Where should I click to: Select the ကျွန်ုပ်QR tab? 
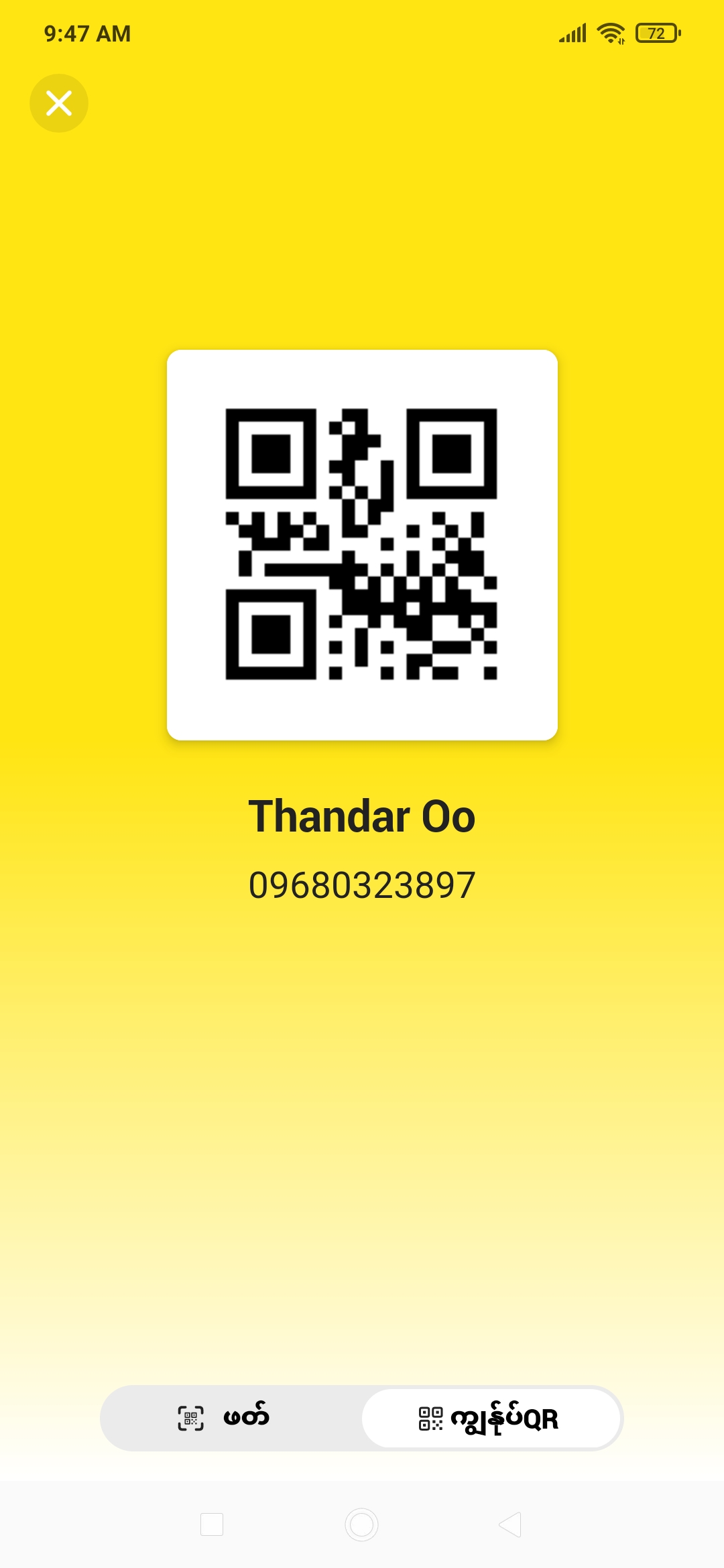[x=491, y=1418]
